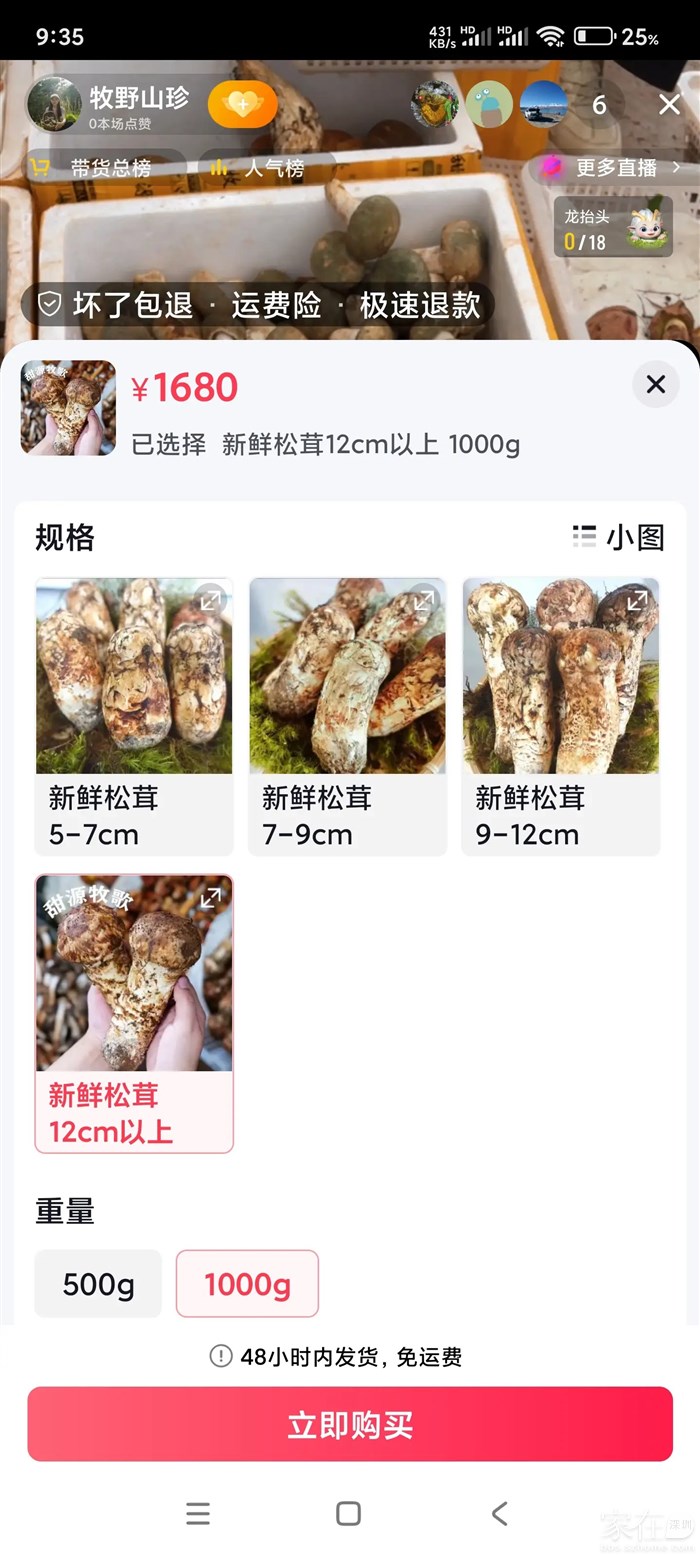Screen dimensions: 700x1555
Task: Go back with the system back button
Action: coord(499,1513)
